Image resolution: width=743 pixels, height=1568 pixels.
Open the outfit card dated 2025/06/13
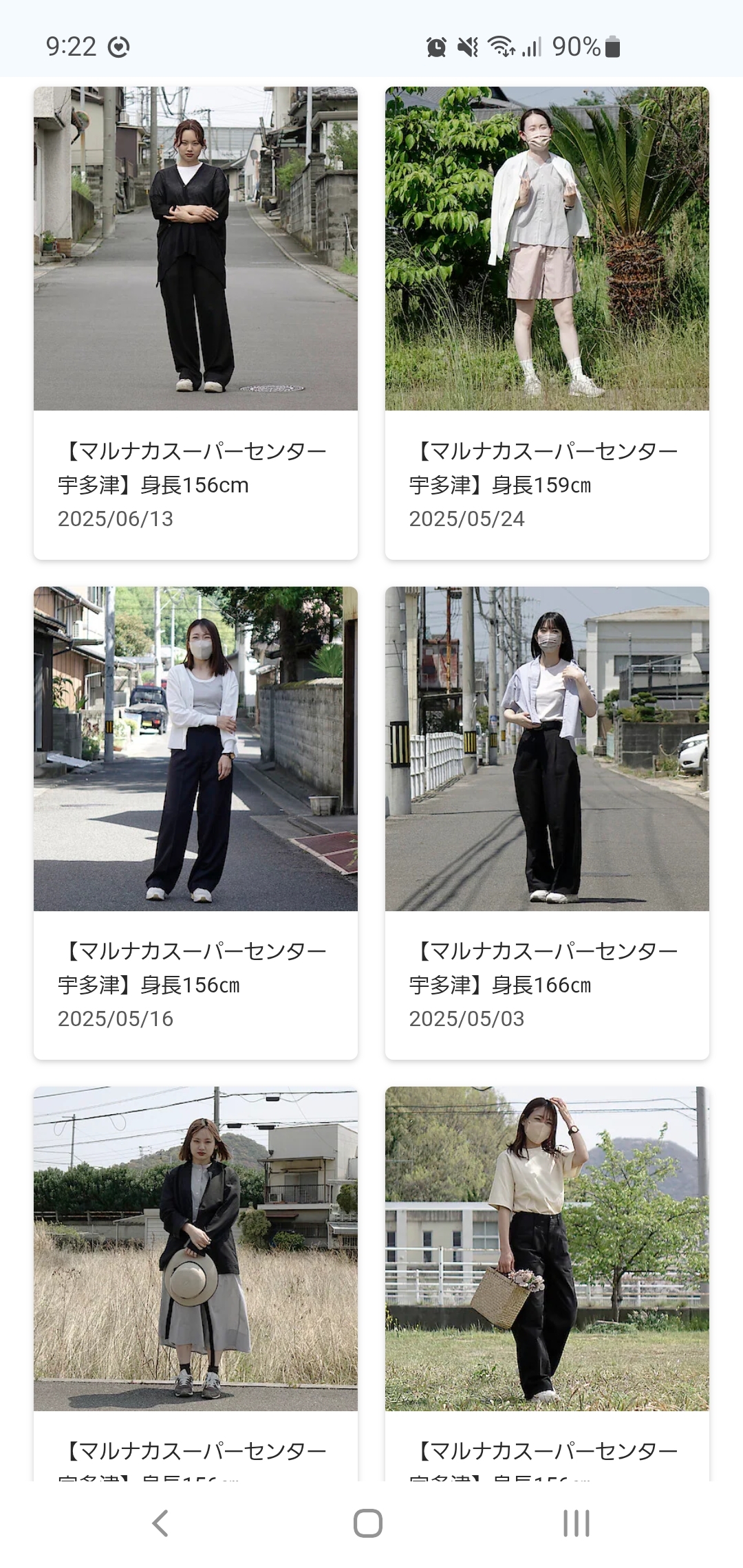(x=195, y=323)
